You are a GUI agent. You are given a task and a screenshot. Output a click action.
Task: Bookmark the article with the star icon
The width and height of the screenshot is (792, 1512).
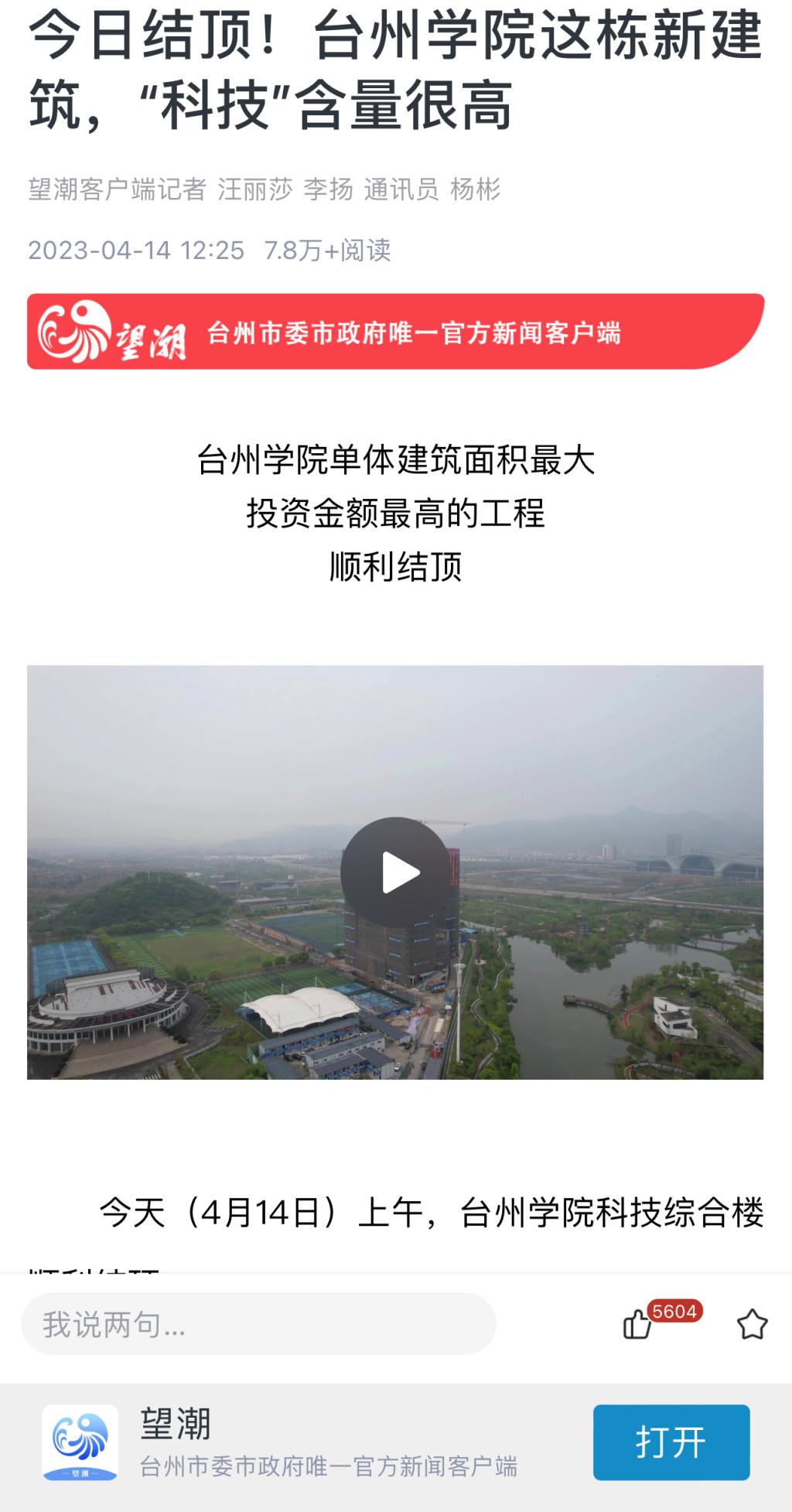[751, 1324]
